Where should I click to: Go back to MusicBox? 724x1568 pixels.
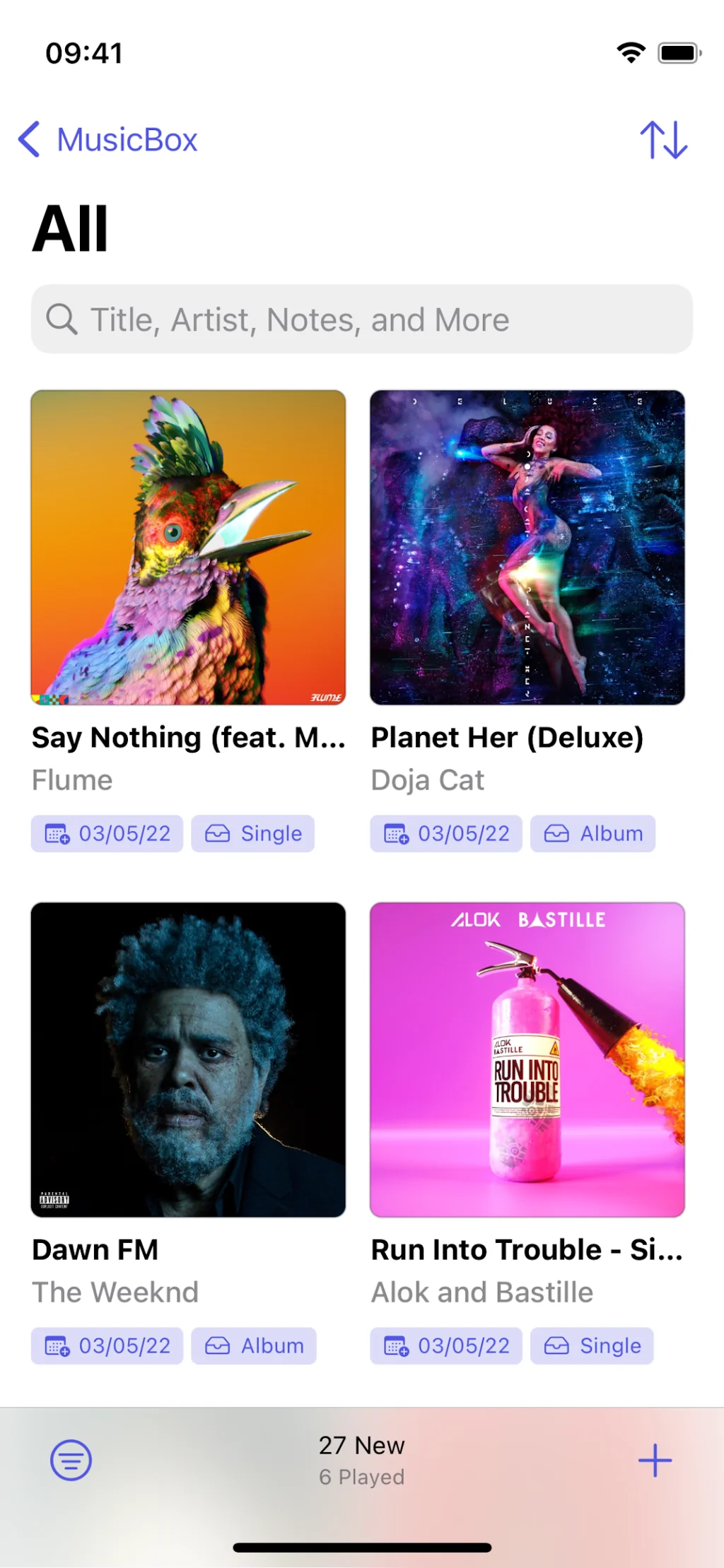tap(107, 139)
